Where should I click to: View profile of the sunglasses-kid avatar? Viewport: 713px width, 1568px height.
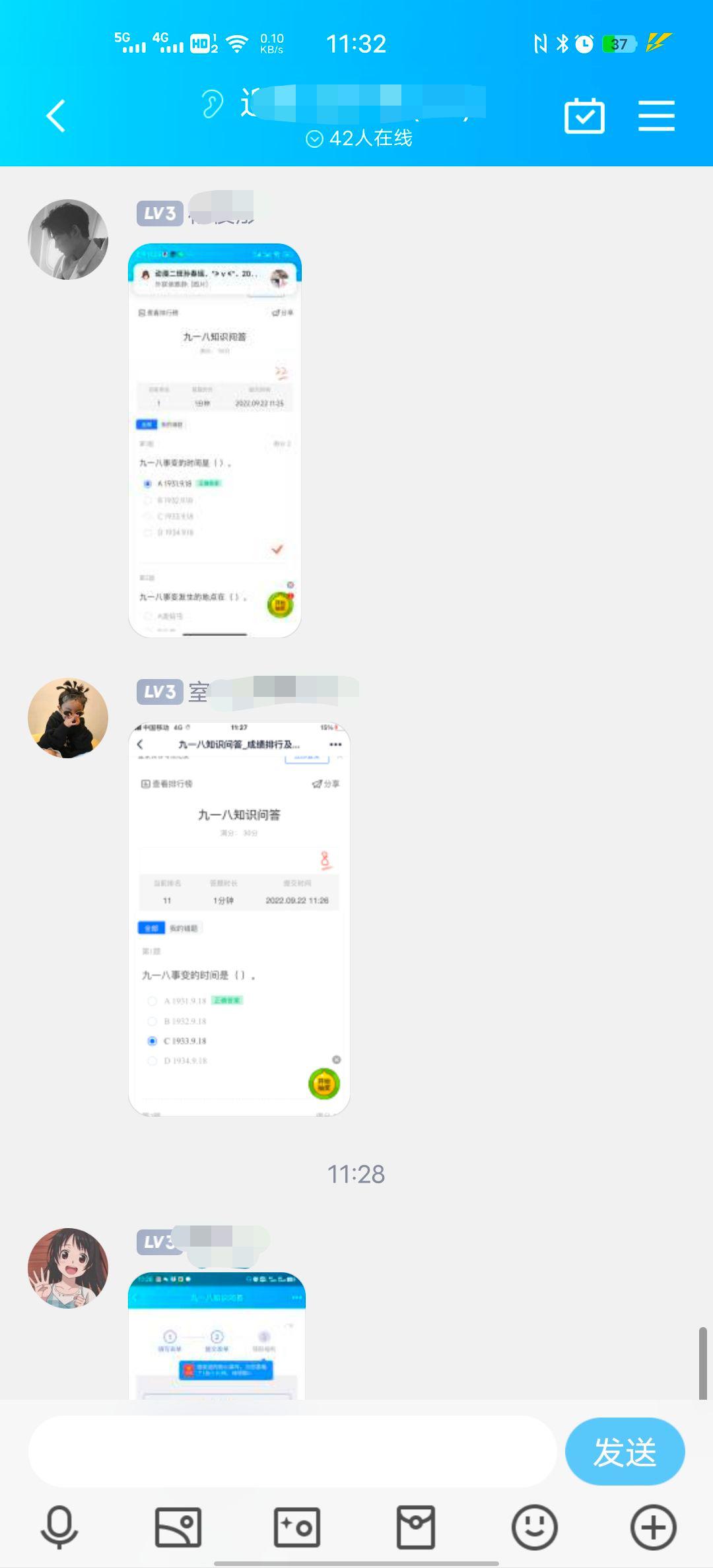click(68, 718)
